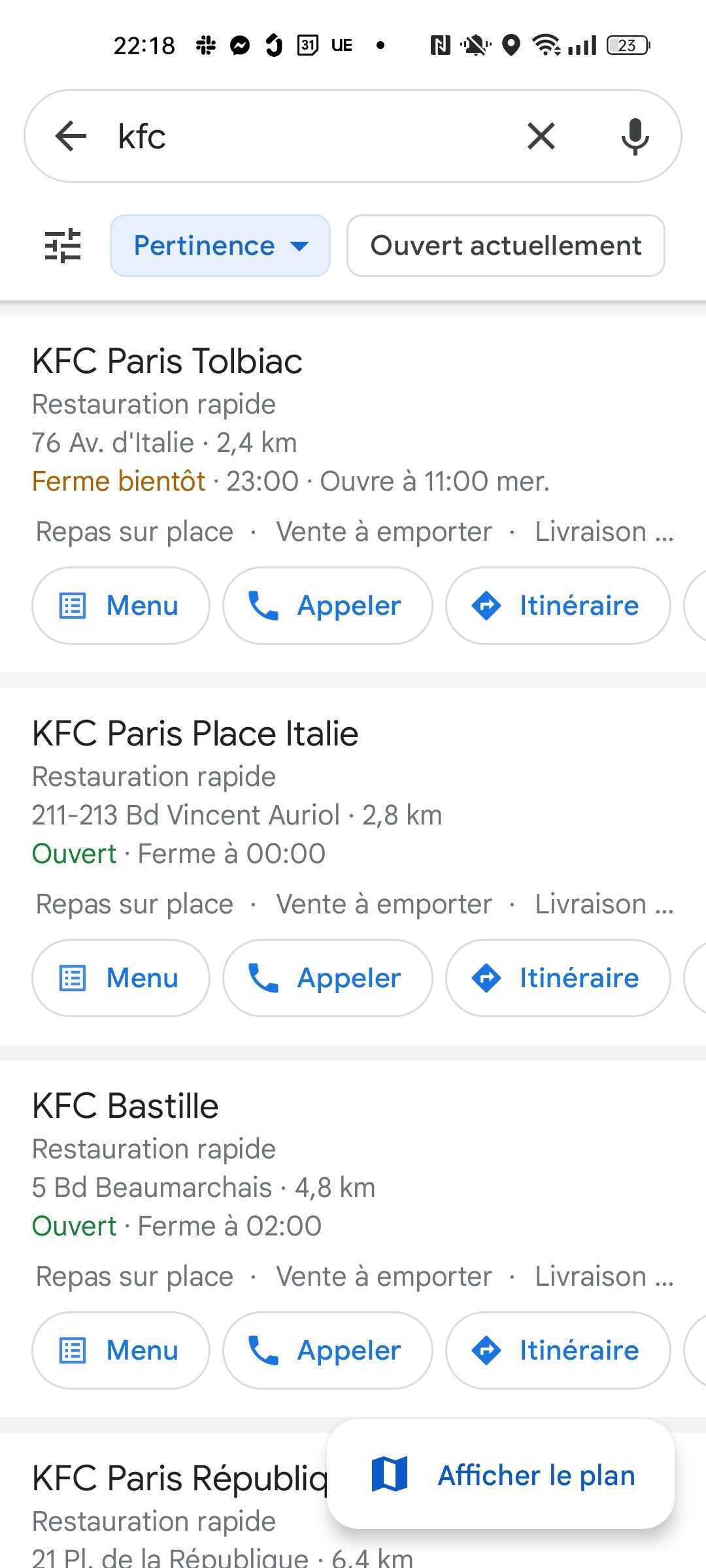This screenshot has width=706, height=1568.
Task: Call KFC Paris Tolbiac
Action: pyautogui.click(x=328, y=606)
